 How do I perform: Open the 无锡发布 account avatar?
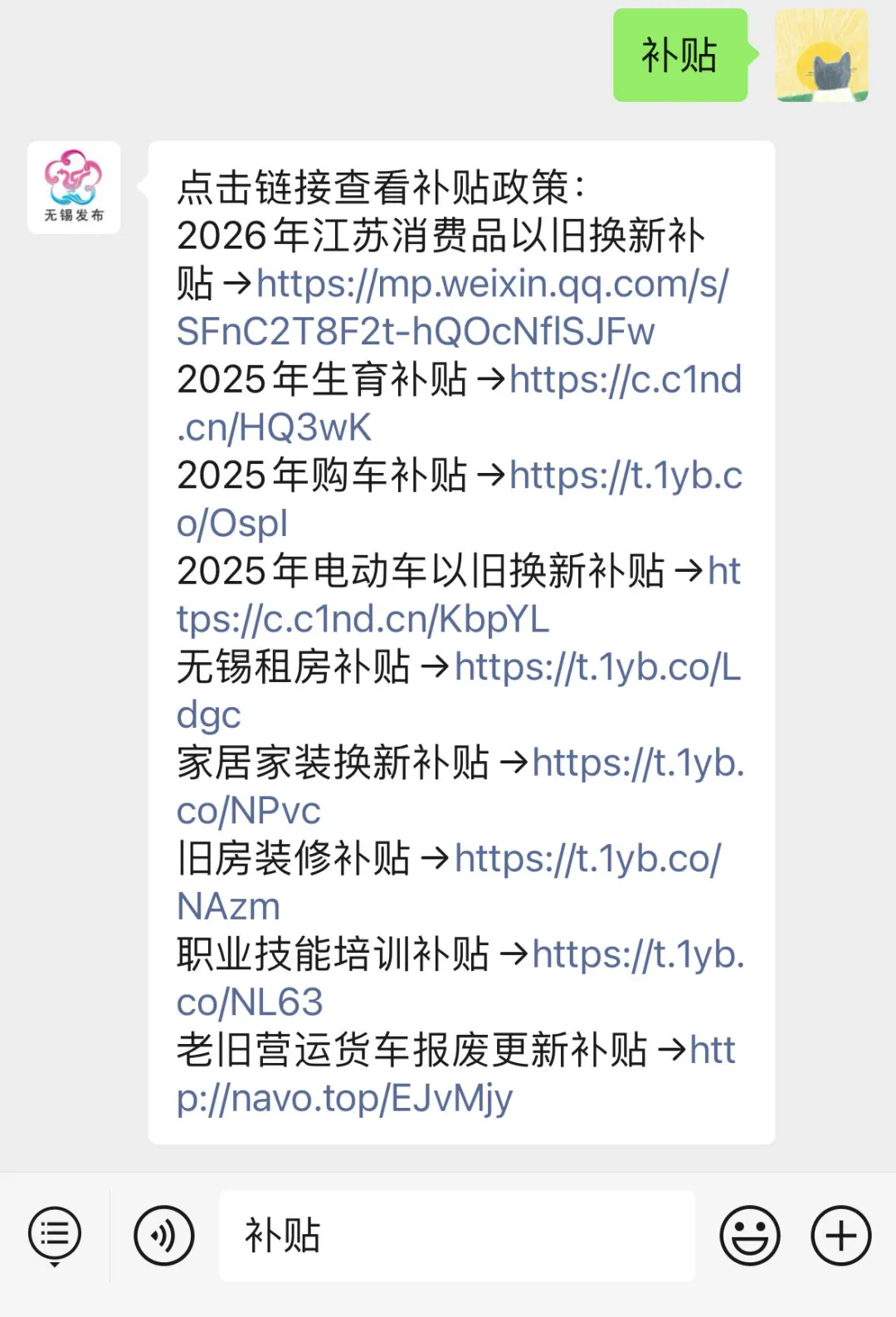click(x=74, y=188)
